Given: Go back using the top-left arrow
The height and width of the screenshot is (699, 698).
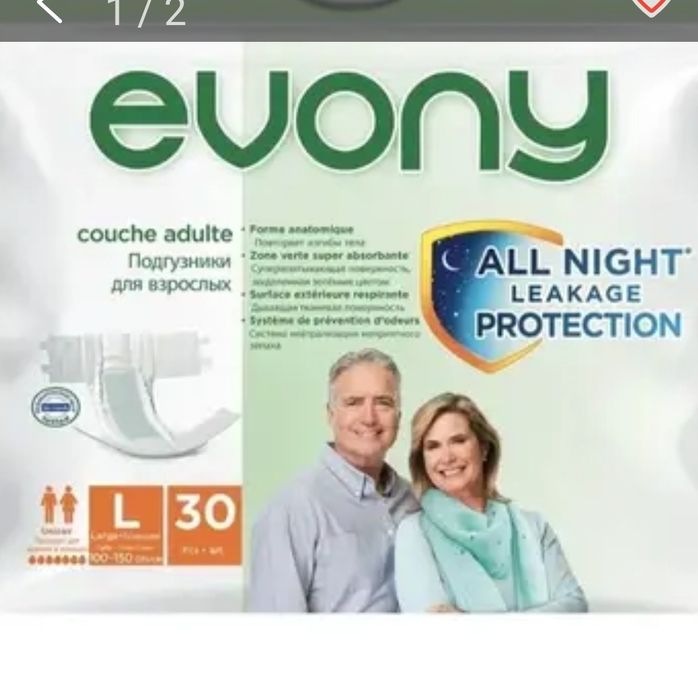Looking at the screenshot, I should pyautogui.click(x=48, y=10).
